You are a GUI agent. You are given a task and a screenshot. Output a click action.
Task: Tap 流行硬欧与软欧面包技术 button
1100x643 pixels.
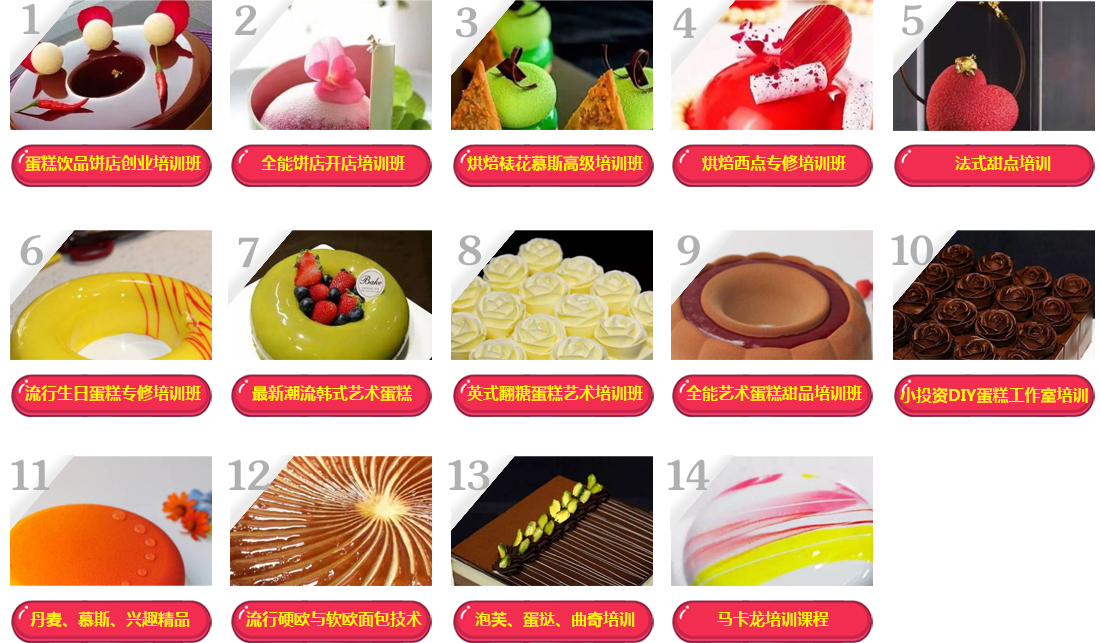click(331, 620)
